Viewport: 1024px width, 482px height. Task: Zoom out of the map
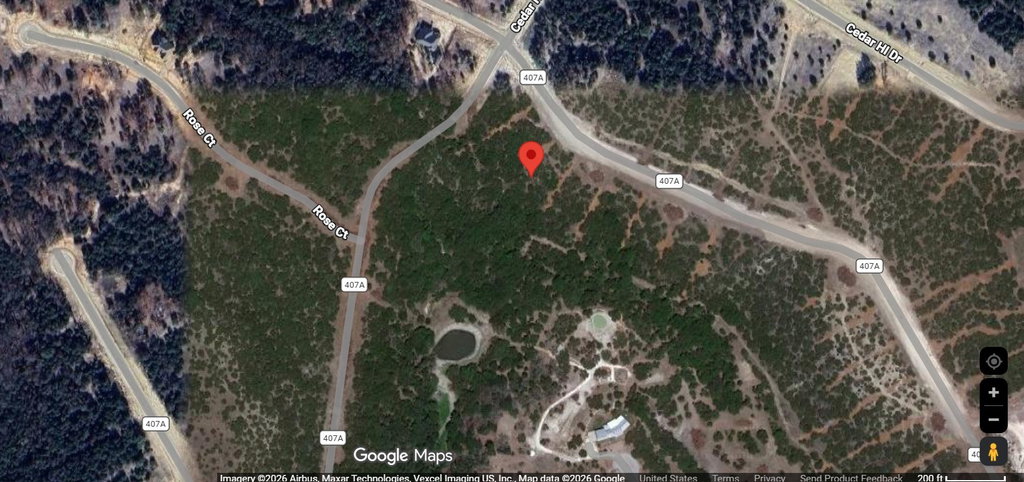993,418
